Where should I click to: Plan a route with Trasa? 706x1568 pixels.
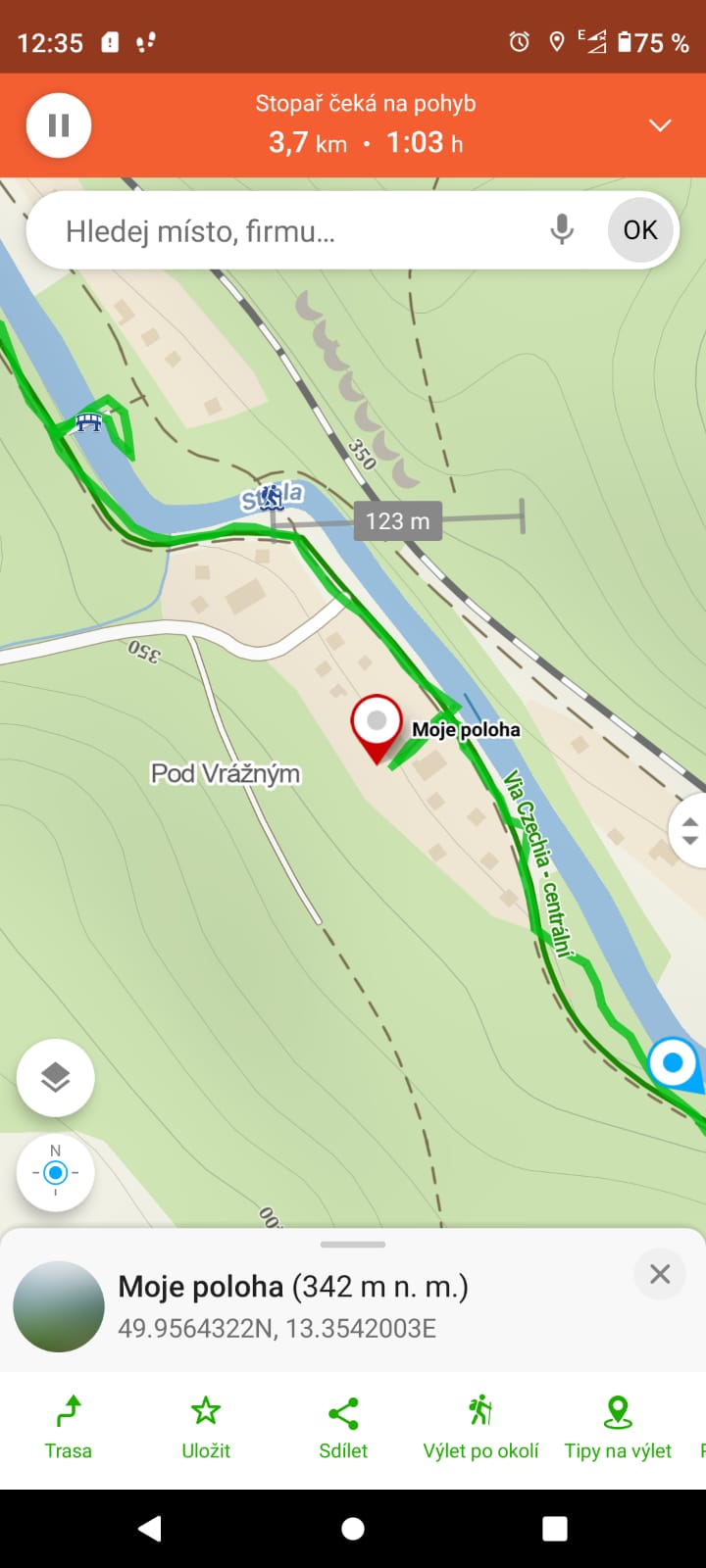69,1428
